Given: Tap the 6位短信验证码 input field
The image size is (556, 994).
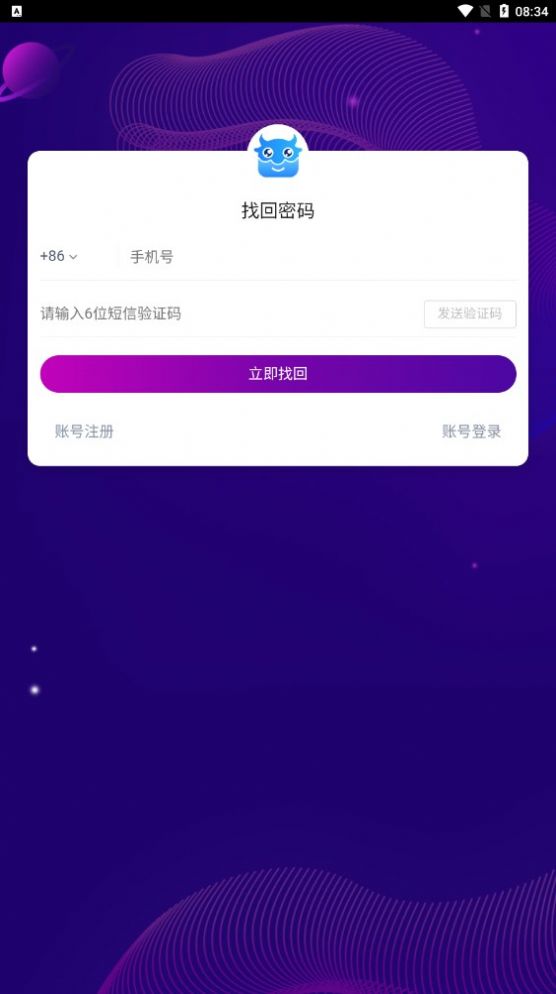Looking at the screenshot, I should [228, 314].
